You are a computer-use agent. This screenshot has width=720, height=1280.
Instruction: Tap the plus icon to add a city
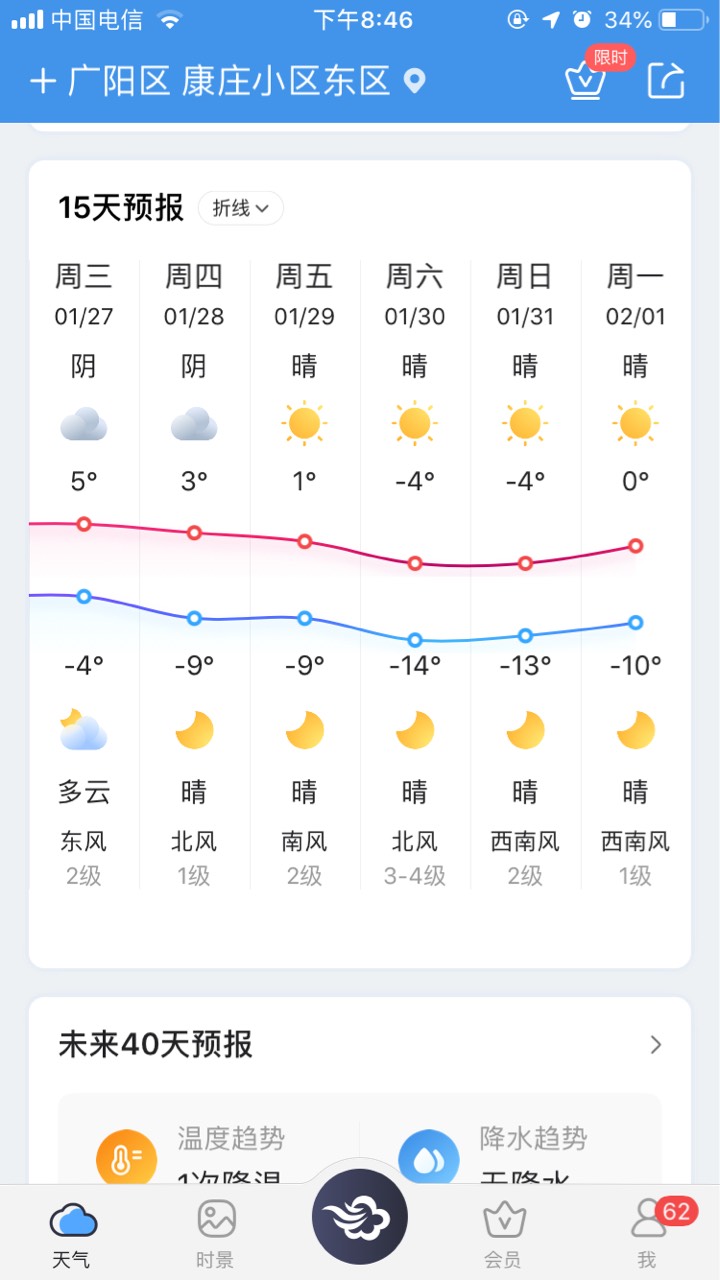[x=43, y=81]
